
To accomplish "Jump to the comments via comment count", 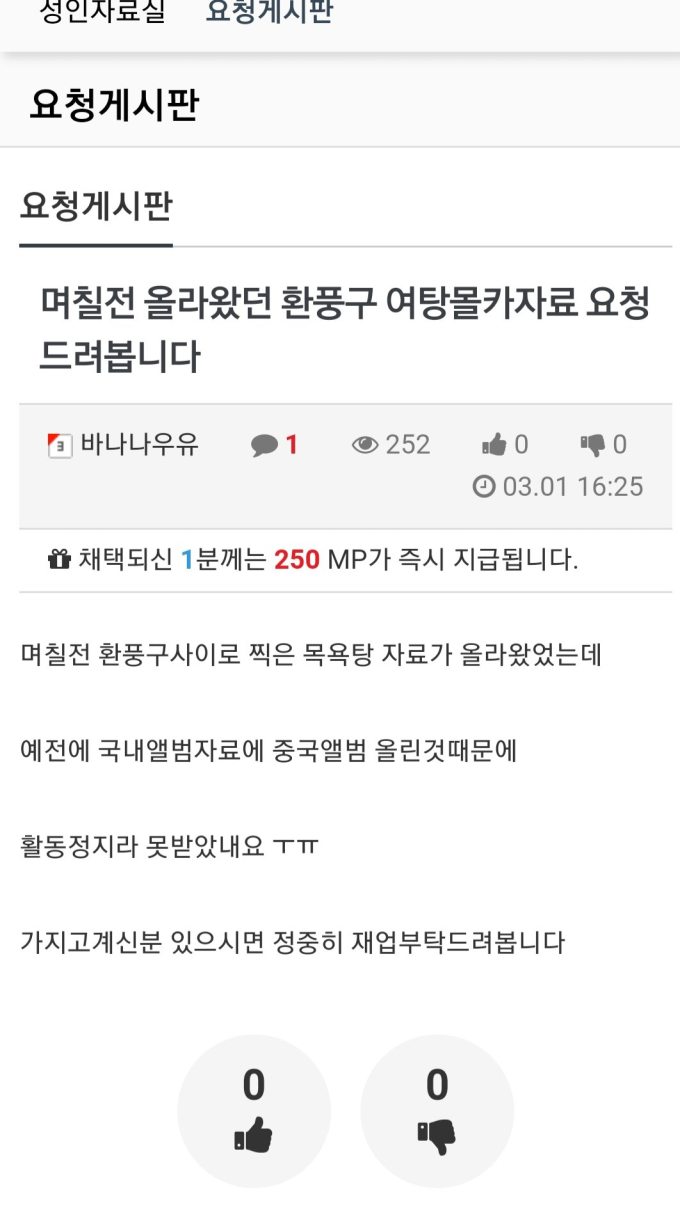I will pyautogui.click(x=275, y=445).
